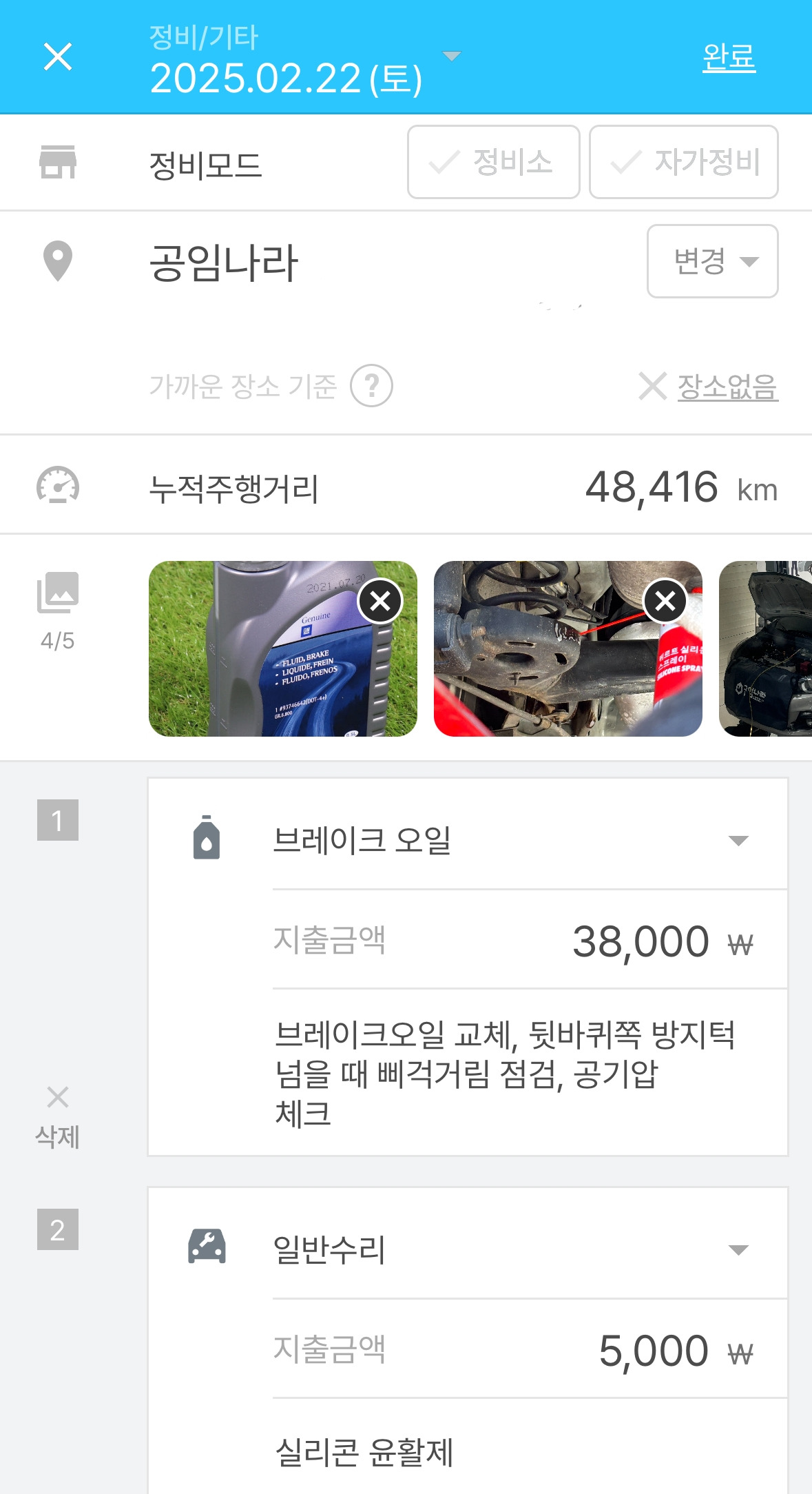Open the 변경 location dropdown
812x1494 pixels.
(x=713, y=261)
